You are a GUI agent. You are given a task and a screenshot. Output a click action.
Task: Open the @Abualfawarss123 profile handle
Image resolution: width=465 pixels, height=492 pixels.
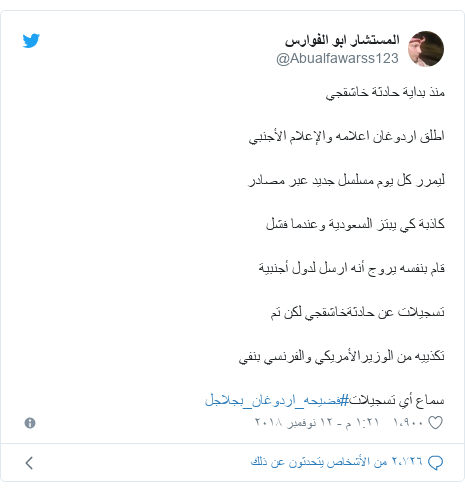click(337, 59)
